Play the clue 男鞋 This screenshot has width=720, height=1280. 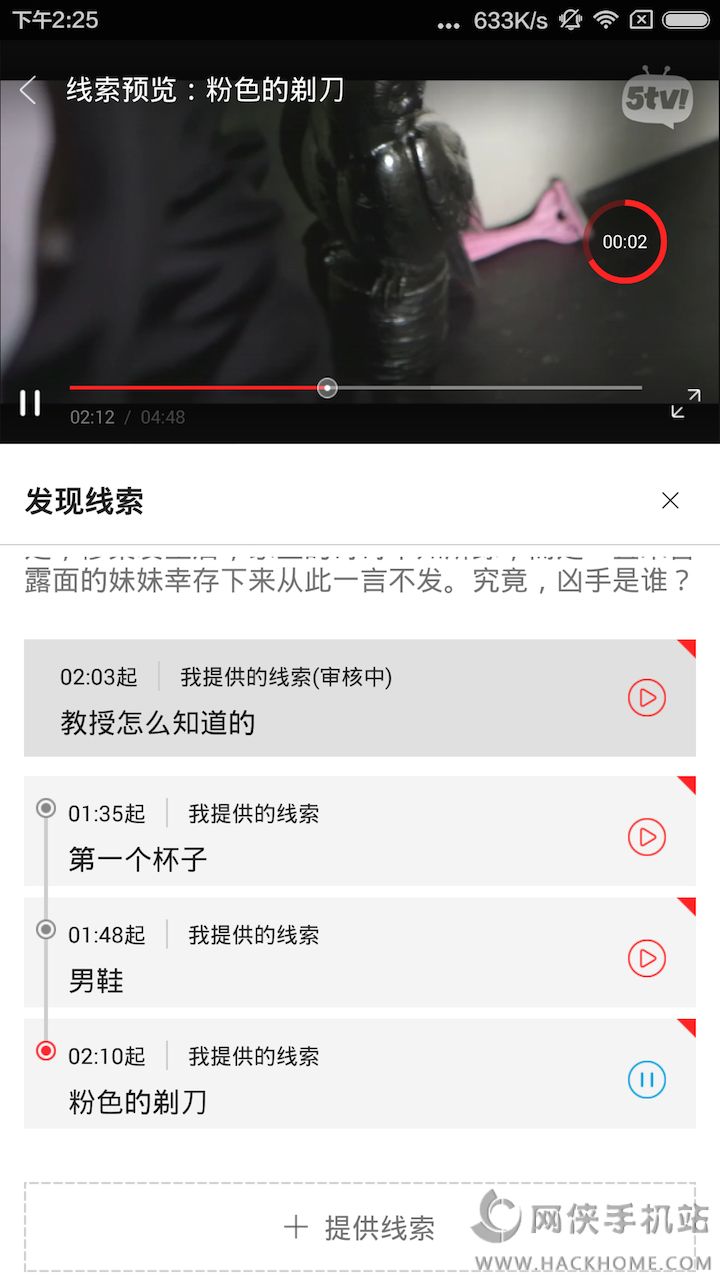647,959
